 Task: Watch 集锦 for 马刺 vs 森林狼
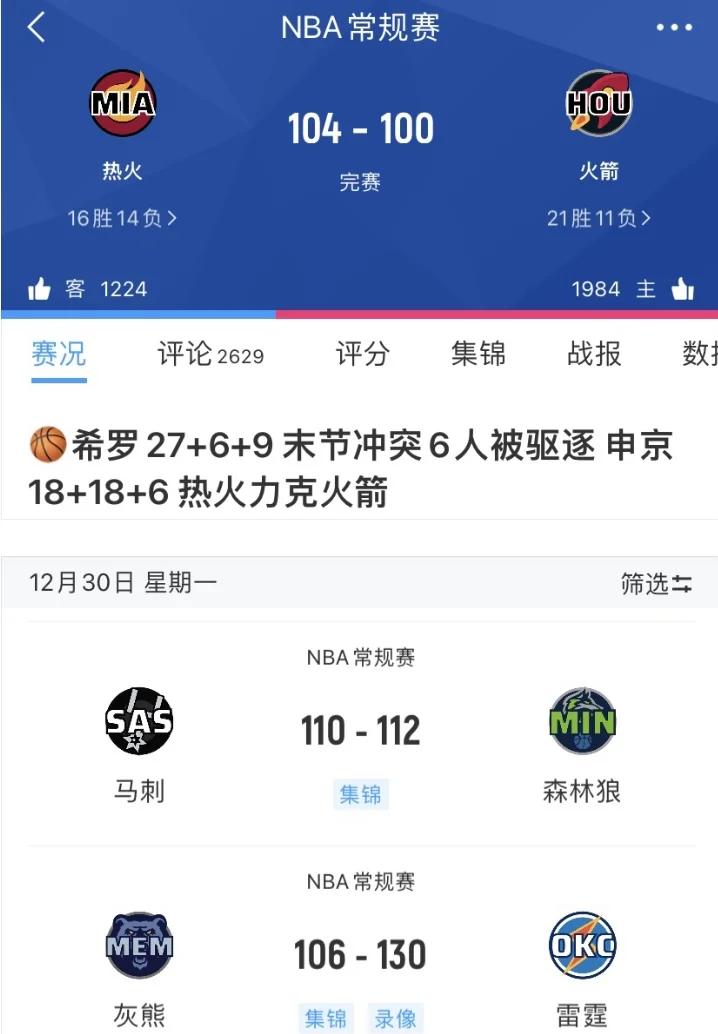(360, 795)
